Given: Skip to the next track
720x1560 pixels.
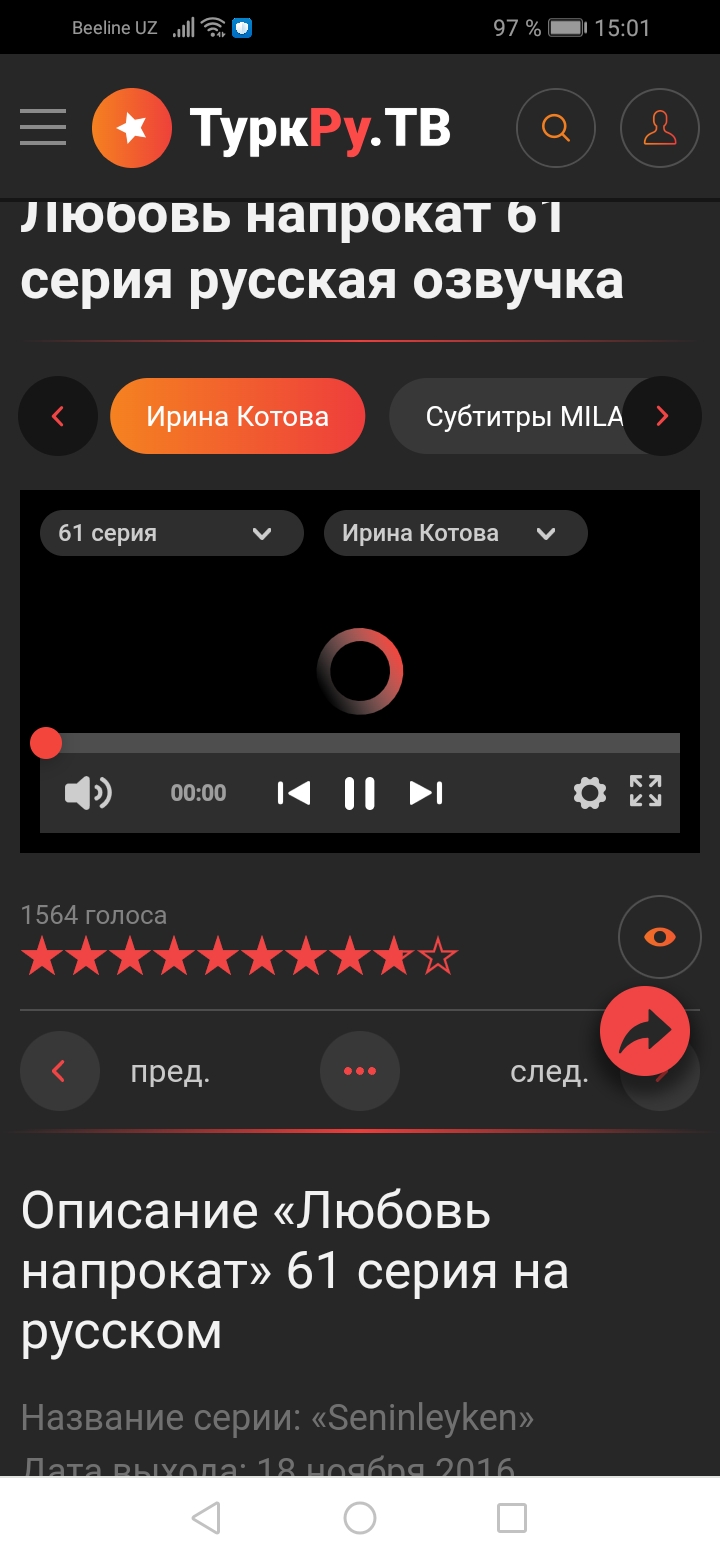Looking at the screenshot, I should pyautogui.click(x=426, y=793).
